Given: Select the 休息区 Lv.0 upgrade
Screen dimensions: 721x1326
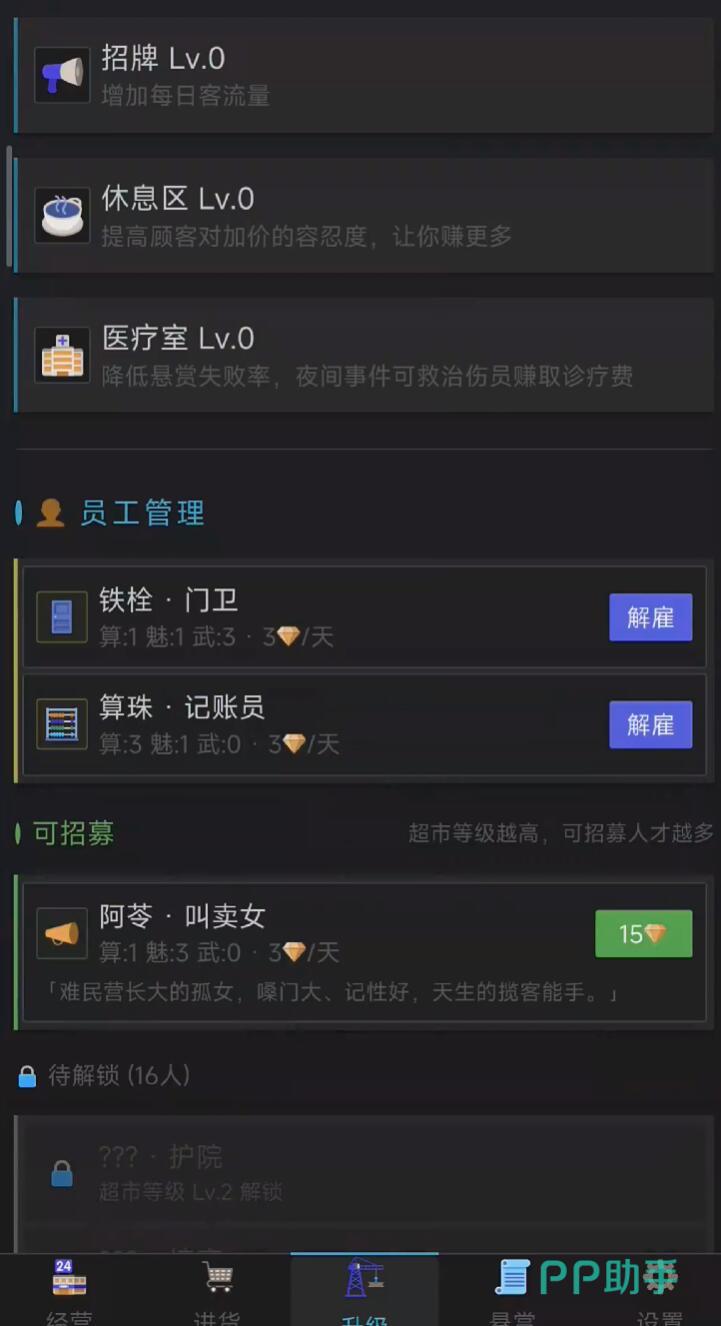Looking at the screenshot, I should (364, 215).
